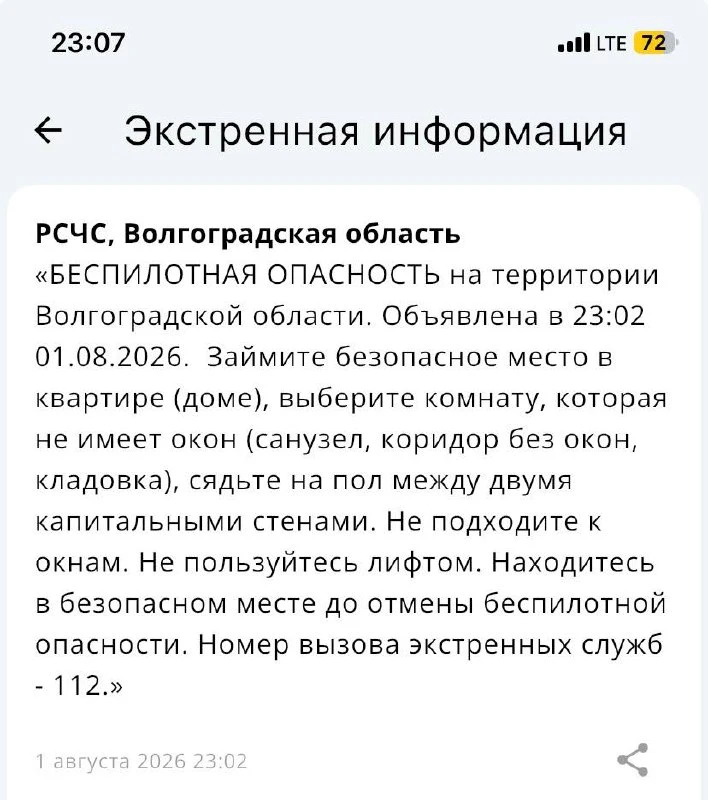
Task: Share the РСЧС emergency alert
Action: pos(633,760)
